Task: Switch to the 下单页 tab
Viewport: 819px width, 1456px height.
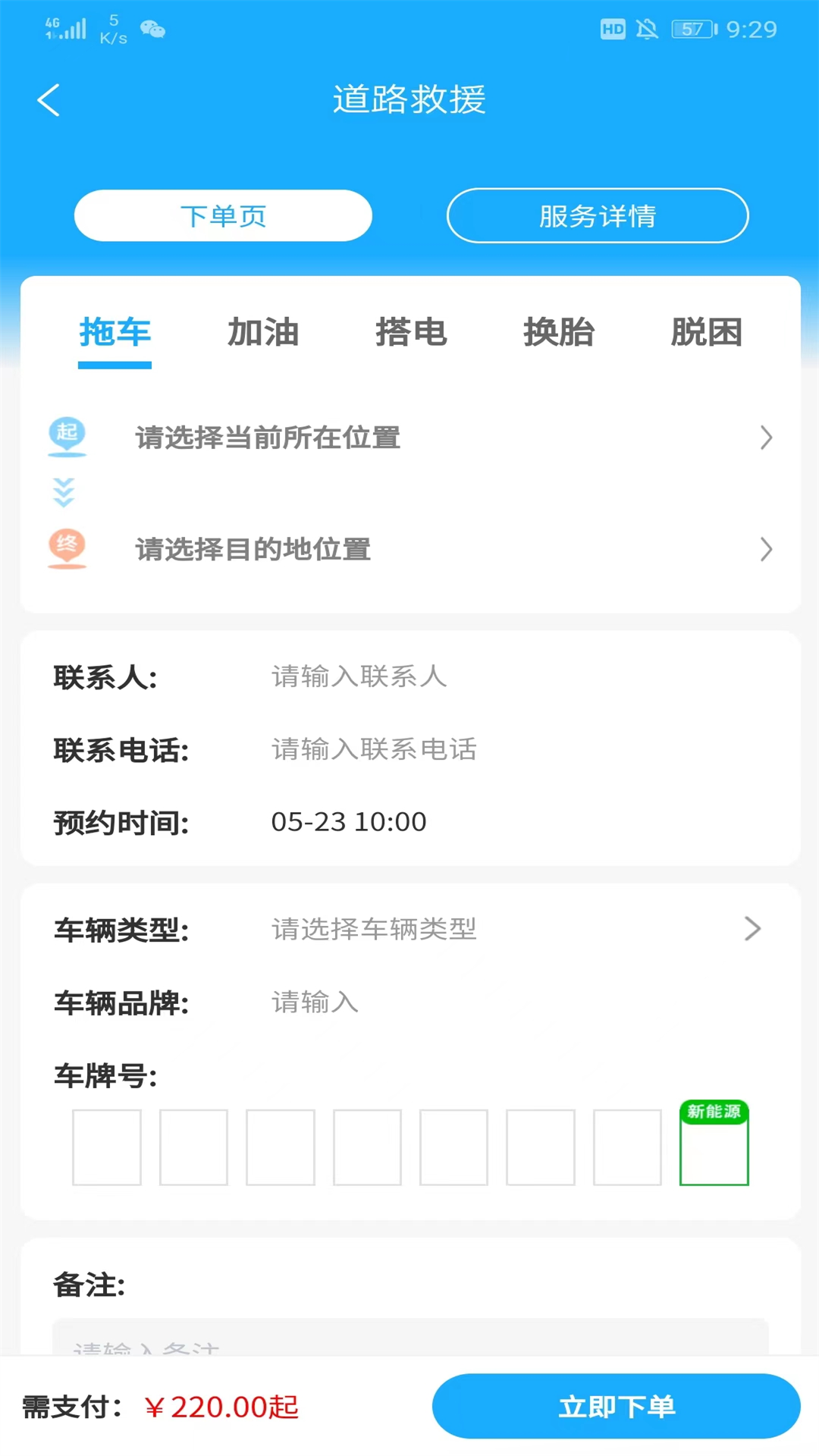Action: click(x=223, y=216)
